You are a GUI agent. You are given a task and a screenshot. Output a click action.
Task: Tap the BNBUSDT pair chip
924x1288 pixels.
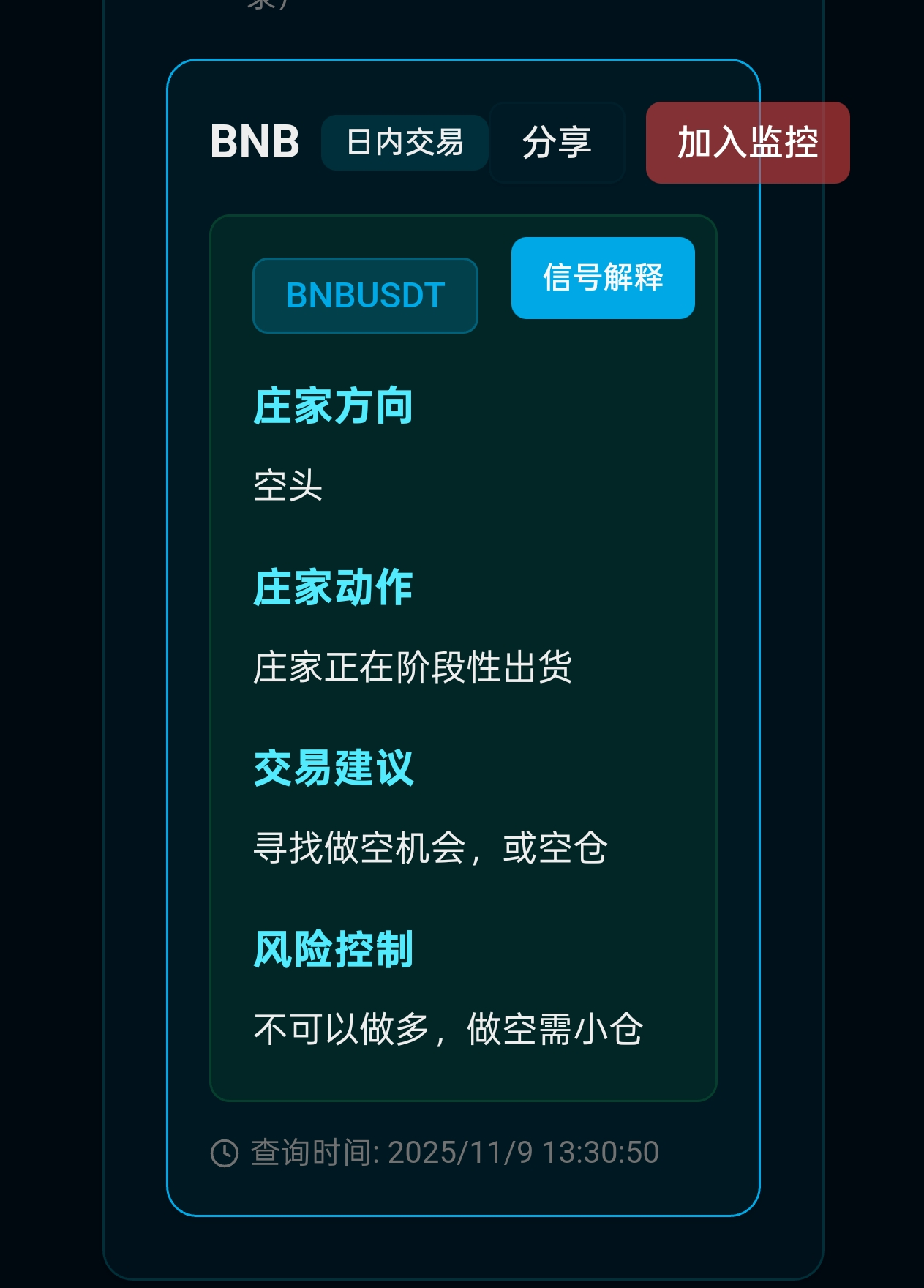click(x=365, y=296)
